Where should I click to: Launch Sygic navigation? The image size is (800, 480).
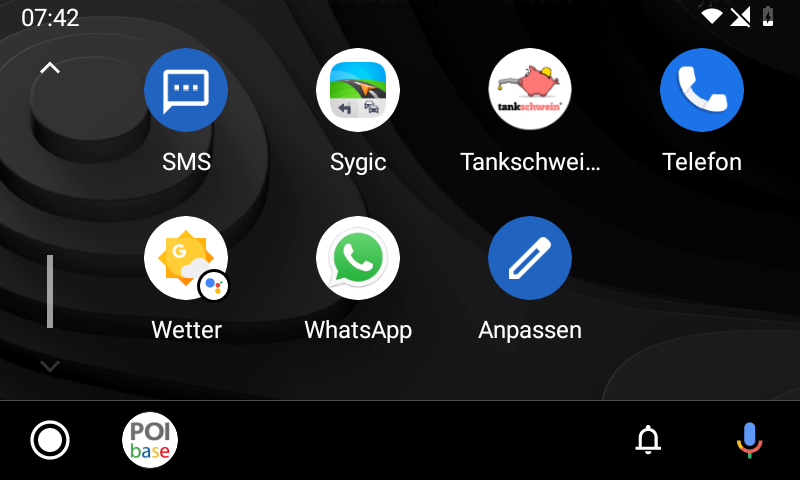358,90
